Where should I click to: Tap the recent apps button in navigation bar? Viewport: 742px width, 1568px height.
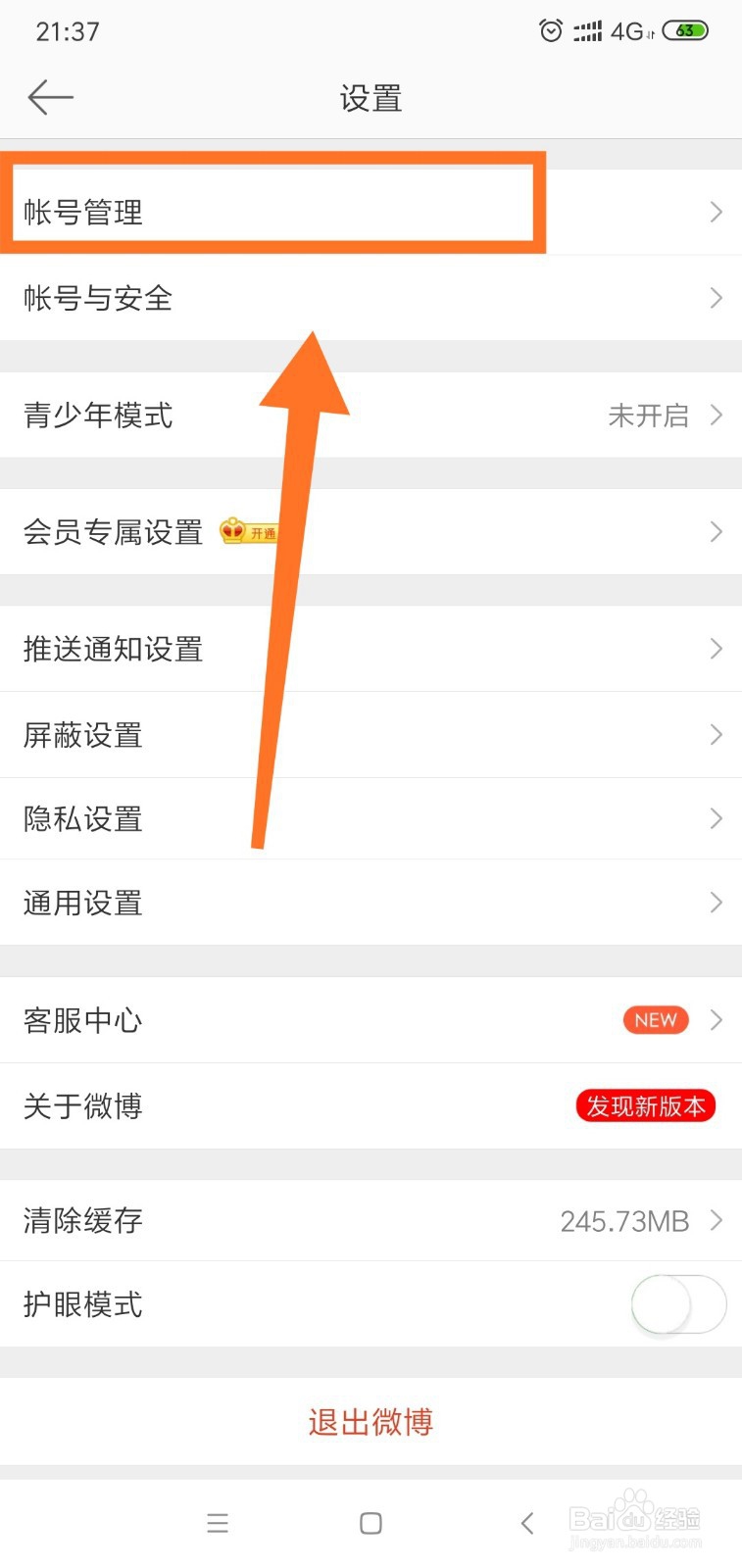[x=218, y=1523]
